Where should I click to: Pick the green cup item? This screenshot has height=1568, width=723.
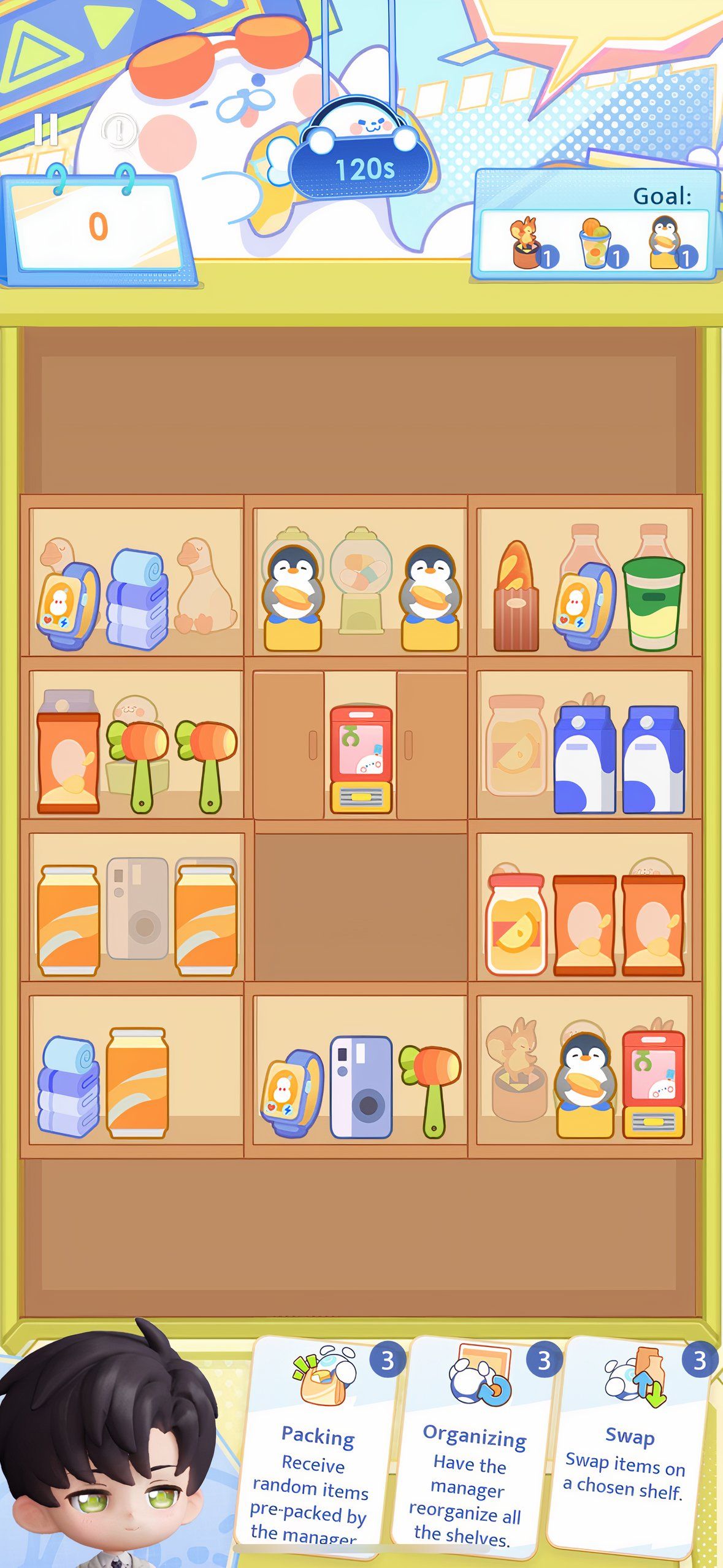pyautogui.click(x=652, y=604)
